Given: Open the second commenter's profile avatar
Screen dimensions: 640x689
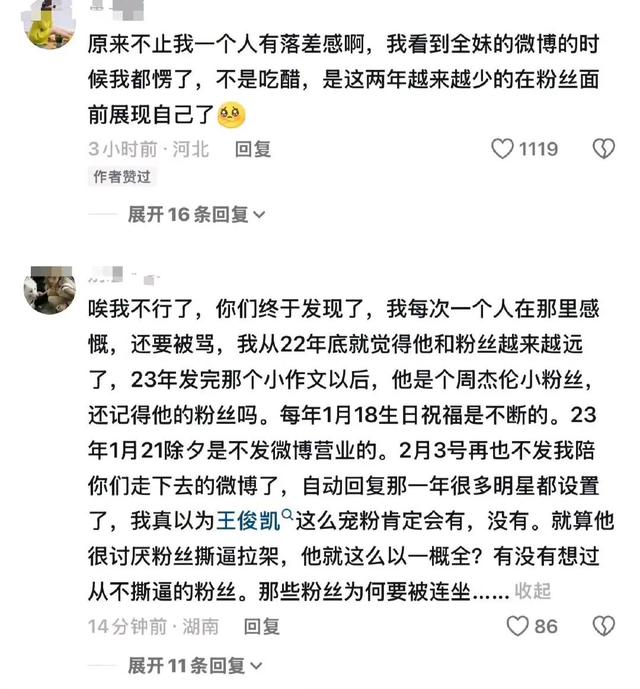Looking at the screenshot, I should [x=49, y=288].
